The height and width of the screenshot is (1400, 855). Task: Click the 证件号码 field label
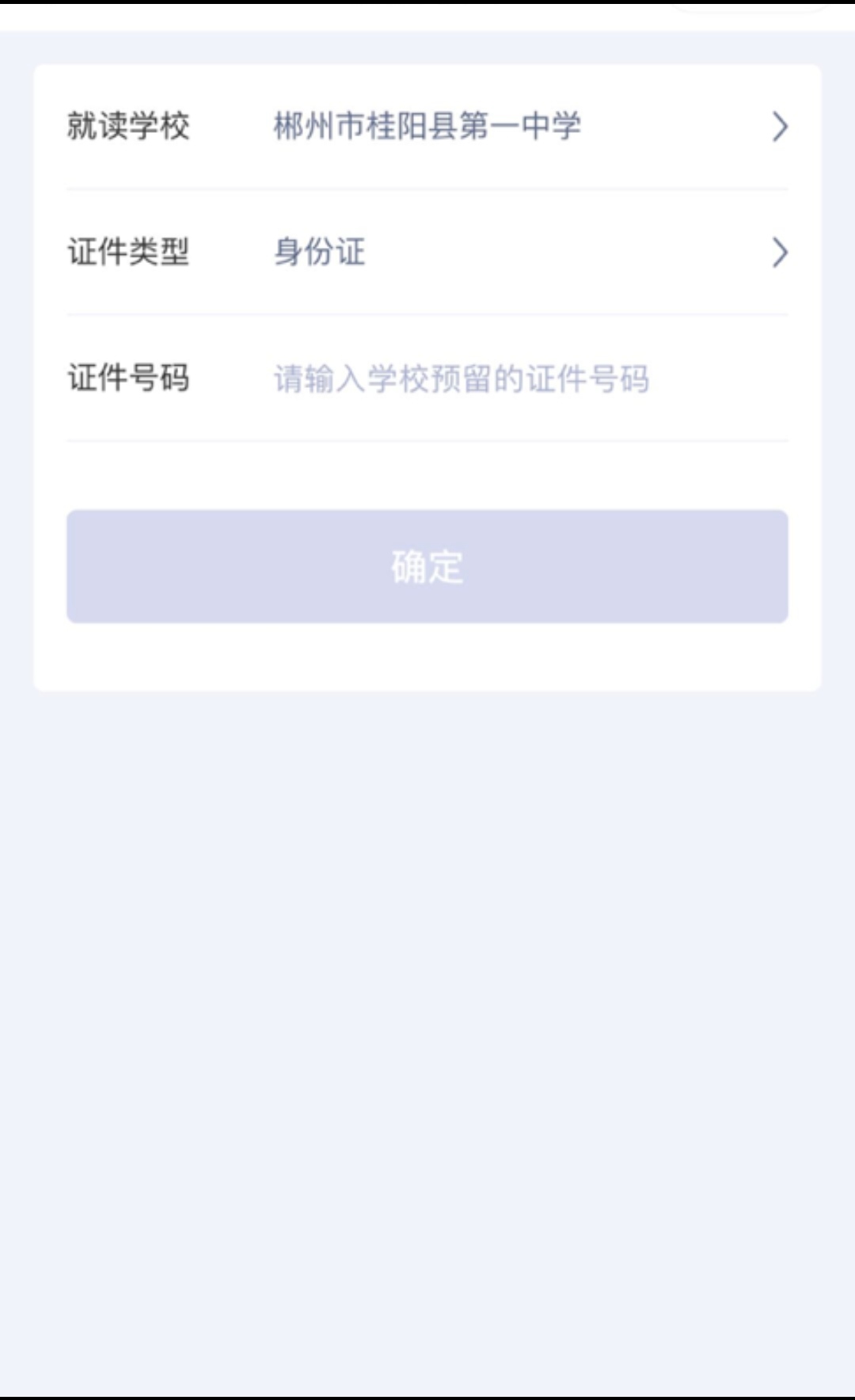point(131,379)
